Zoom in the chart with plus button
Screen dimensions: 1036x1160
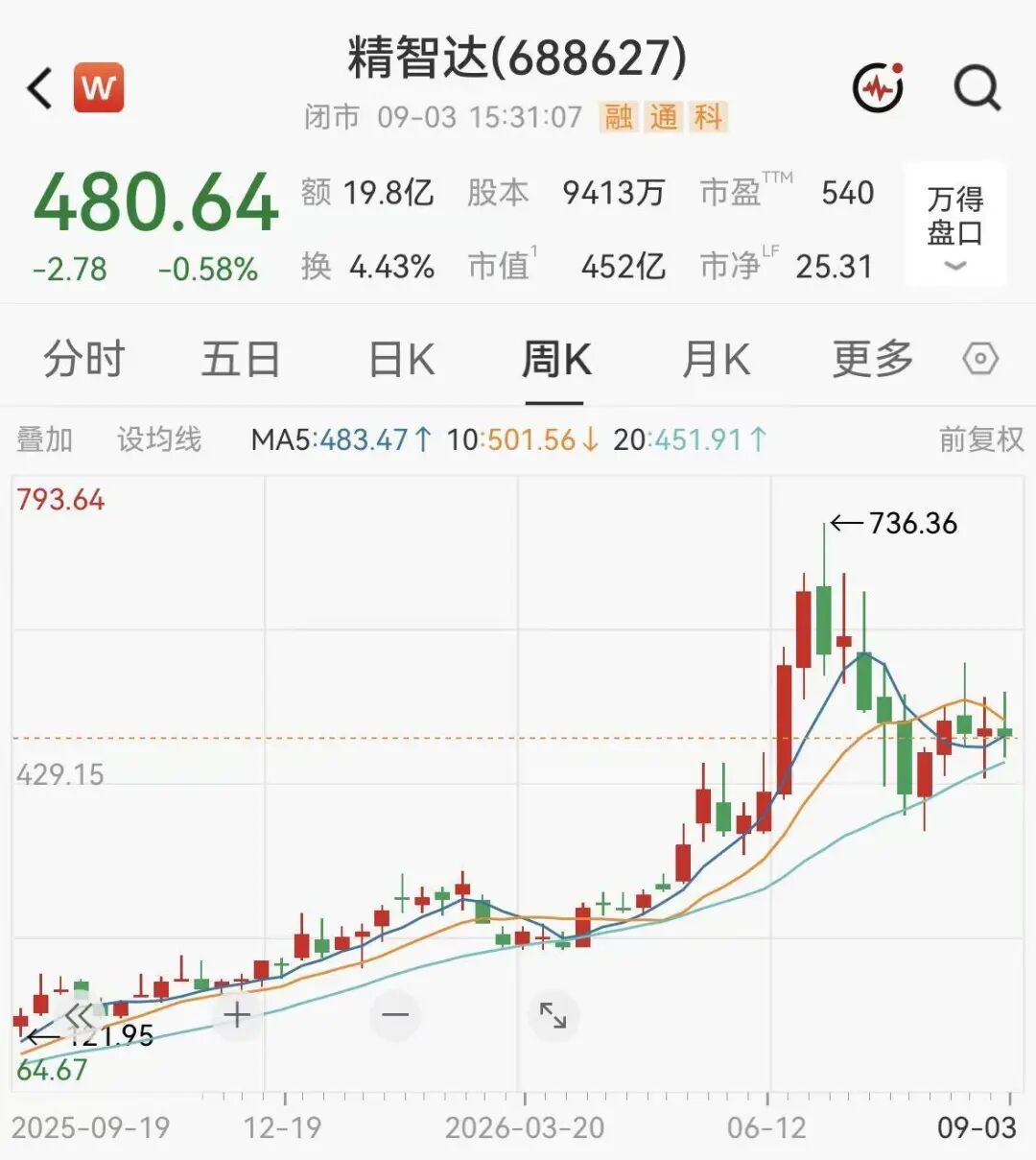(x=237, y=1015)
